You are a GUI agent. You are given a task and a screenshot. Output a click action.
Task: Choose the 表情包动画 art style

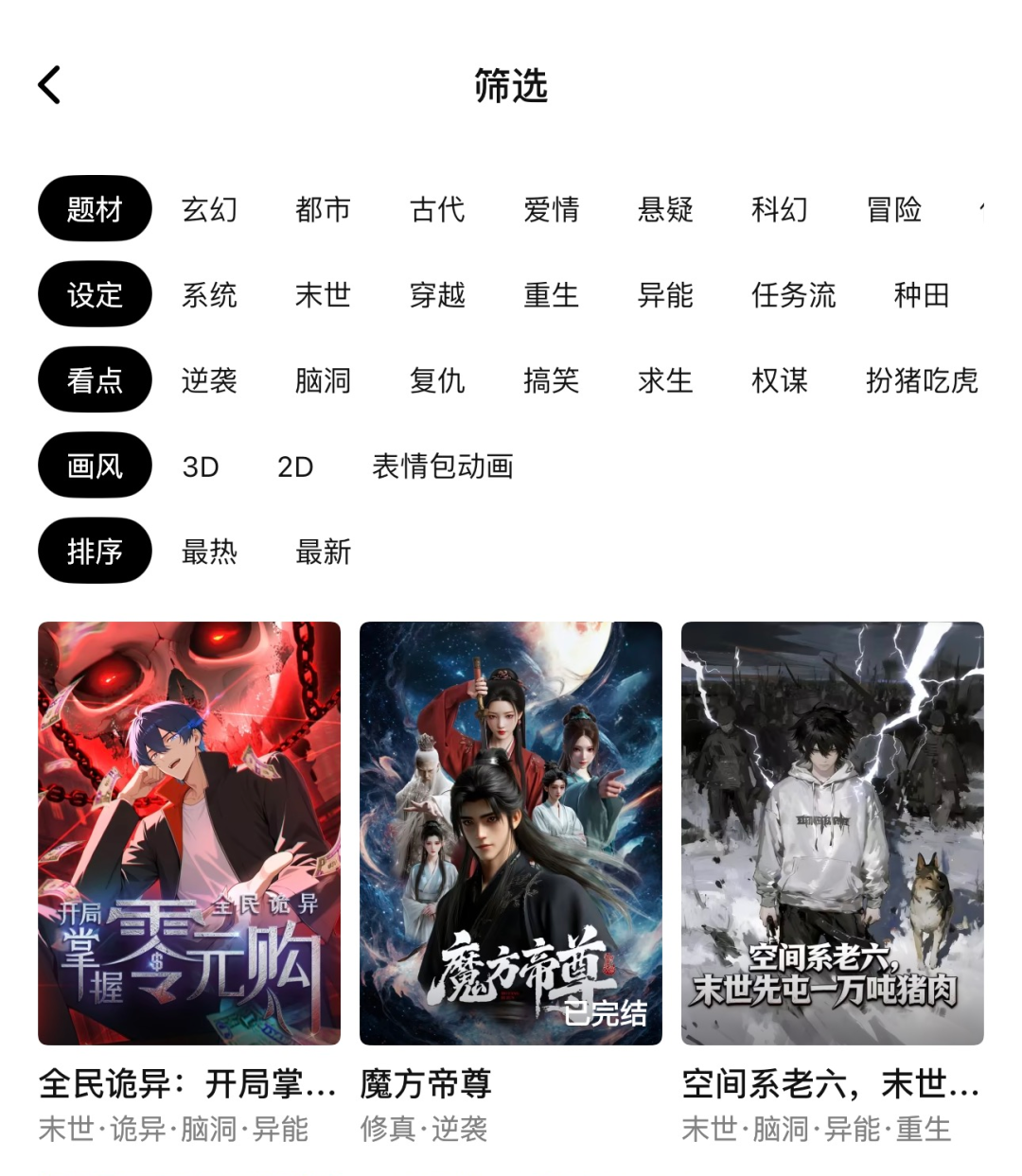[x=443, y=466]
